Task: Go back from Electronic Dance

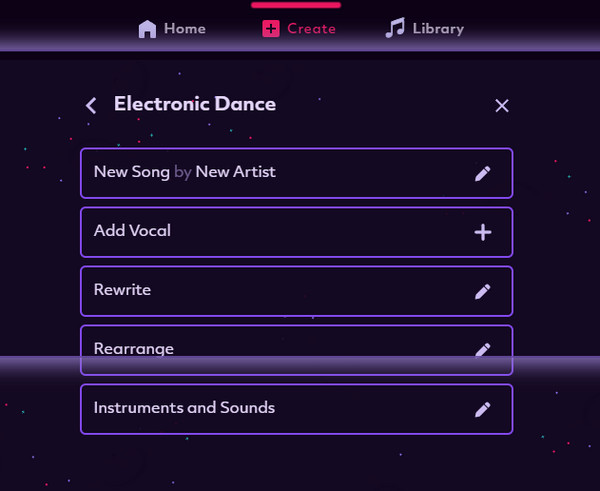Action: click(x=91, y=105)
